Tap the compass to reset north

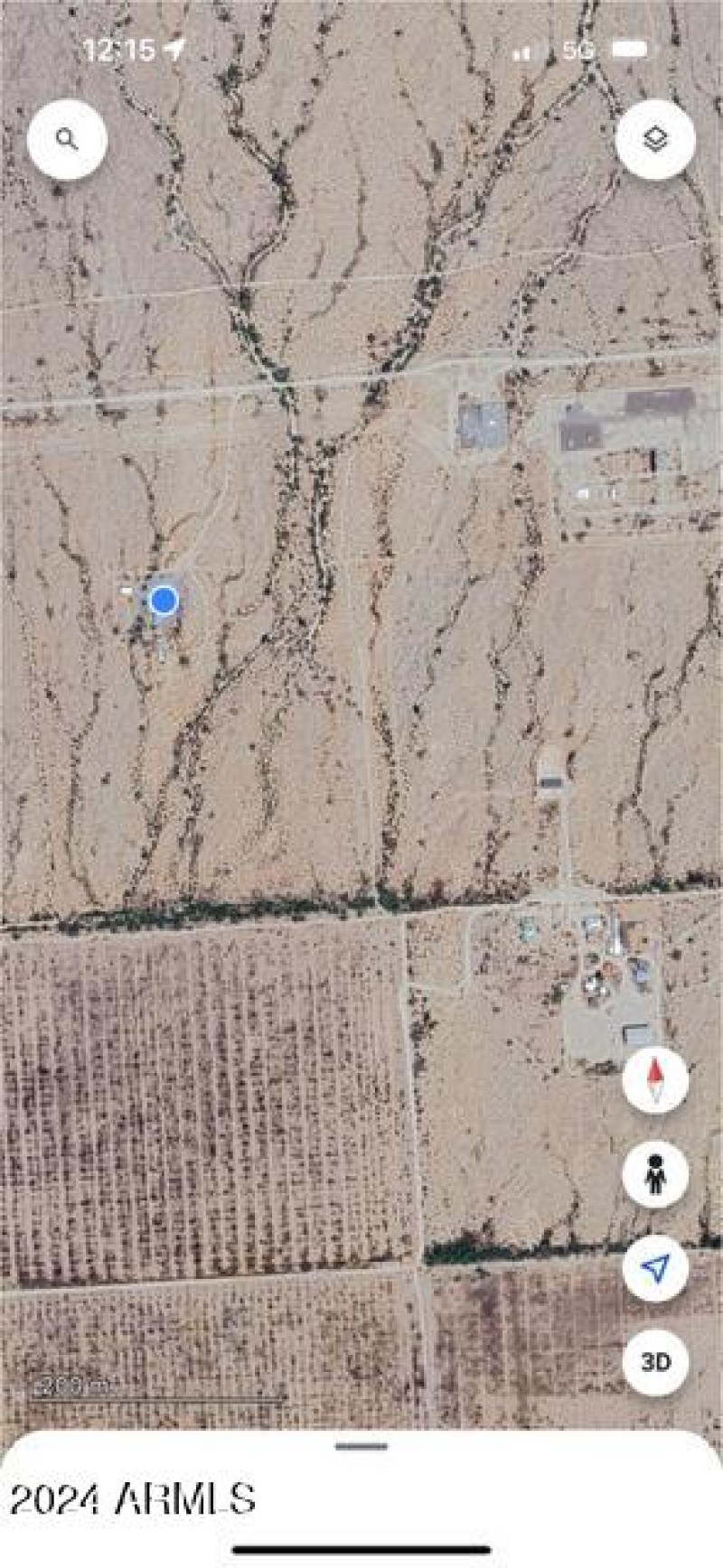[655, 1080]
